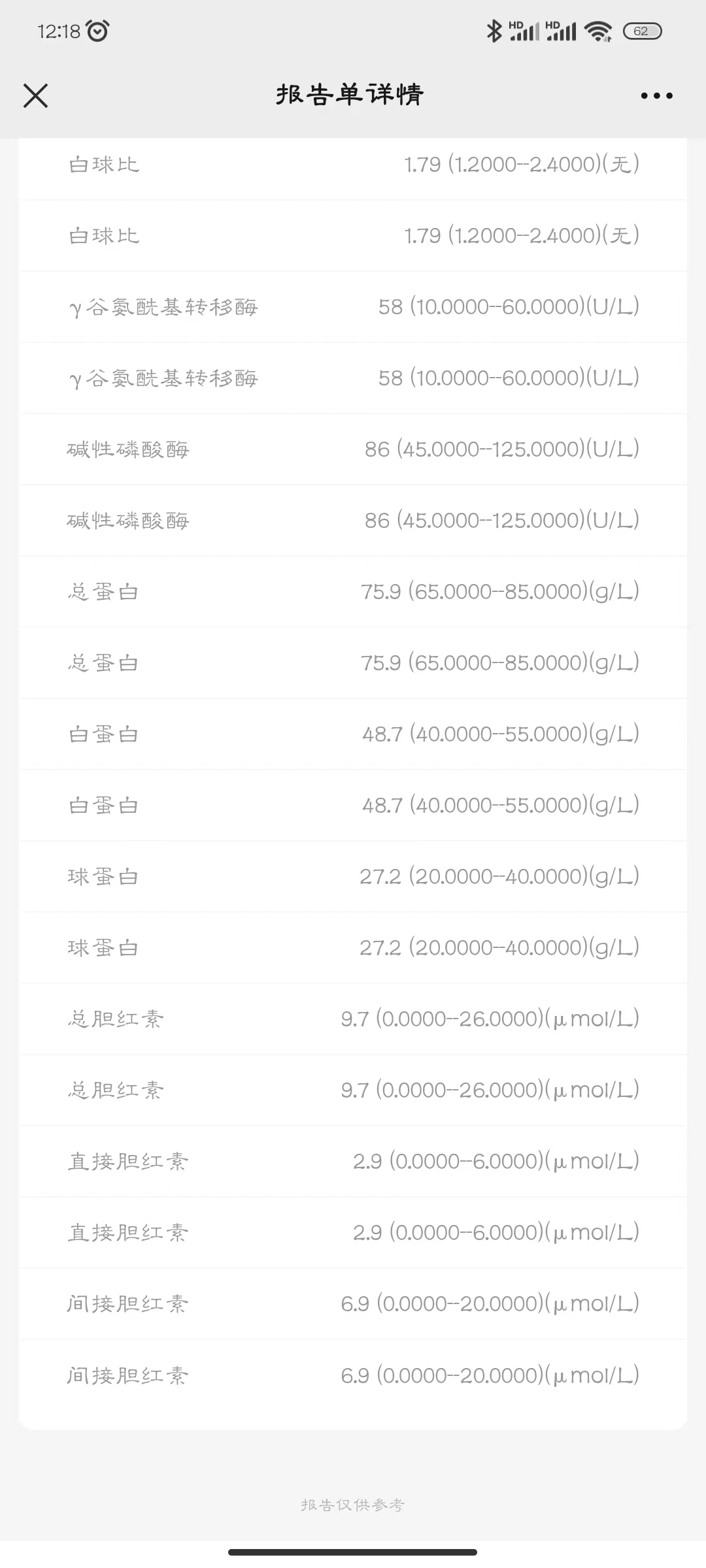Close the report details page

pyautogui.click(x=36, y=95)
